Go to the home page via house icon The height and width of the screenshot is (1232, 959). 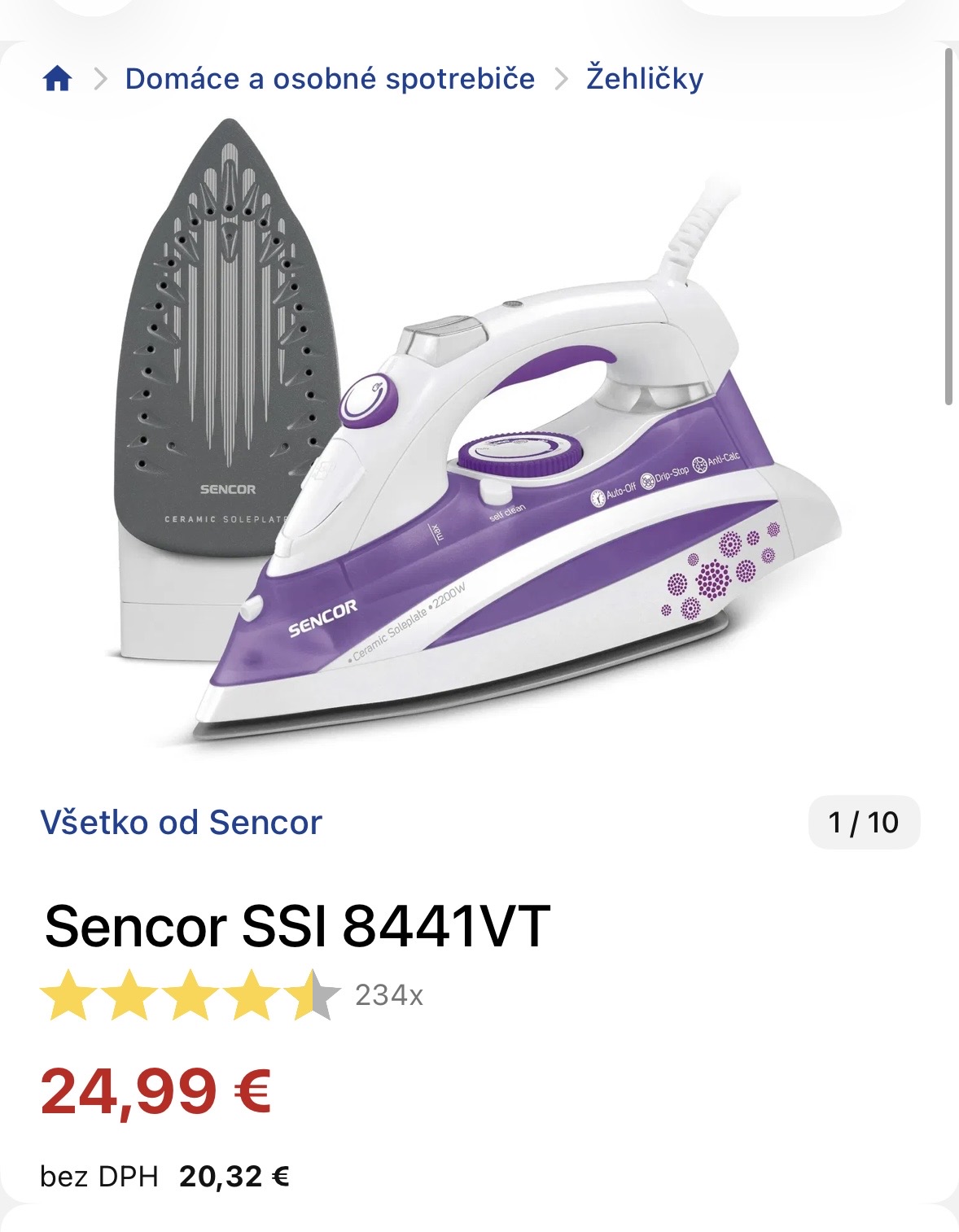(x=58, y=79)
